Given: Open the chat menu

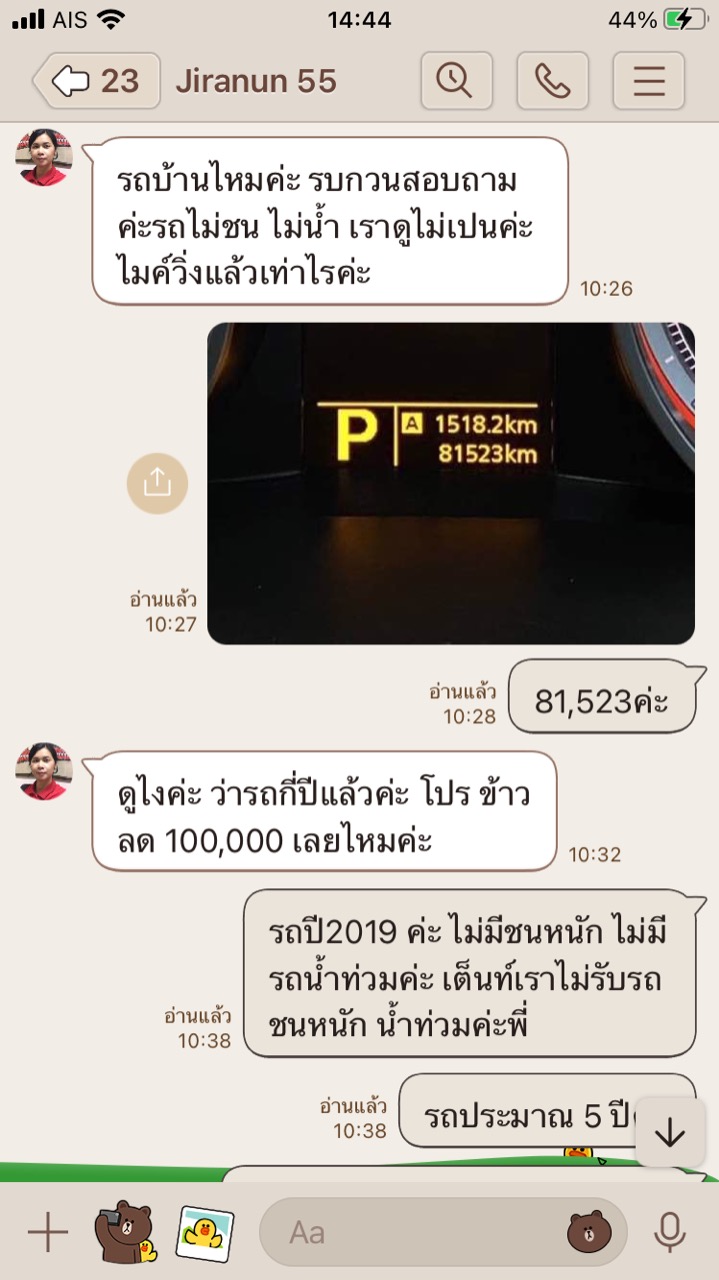Looking at the screenshot, I should coord(648,81).
